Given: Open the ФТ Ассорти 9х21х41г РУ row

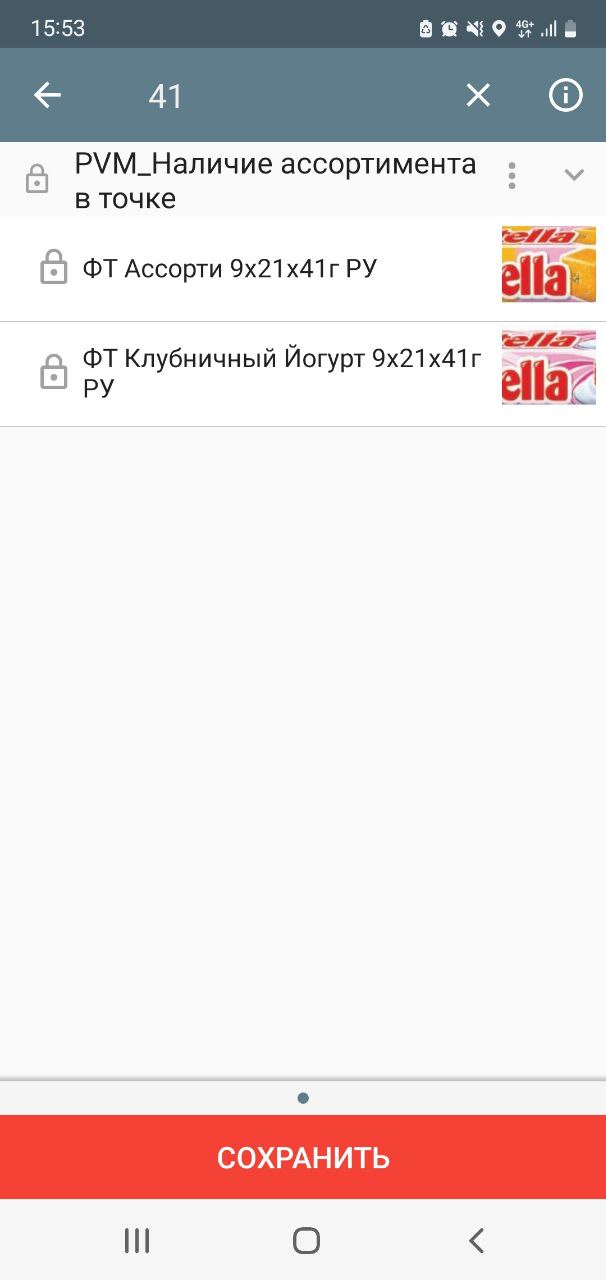Looking at the screenshot, I should tap(303, 269).
